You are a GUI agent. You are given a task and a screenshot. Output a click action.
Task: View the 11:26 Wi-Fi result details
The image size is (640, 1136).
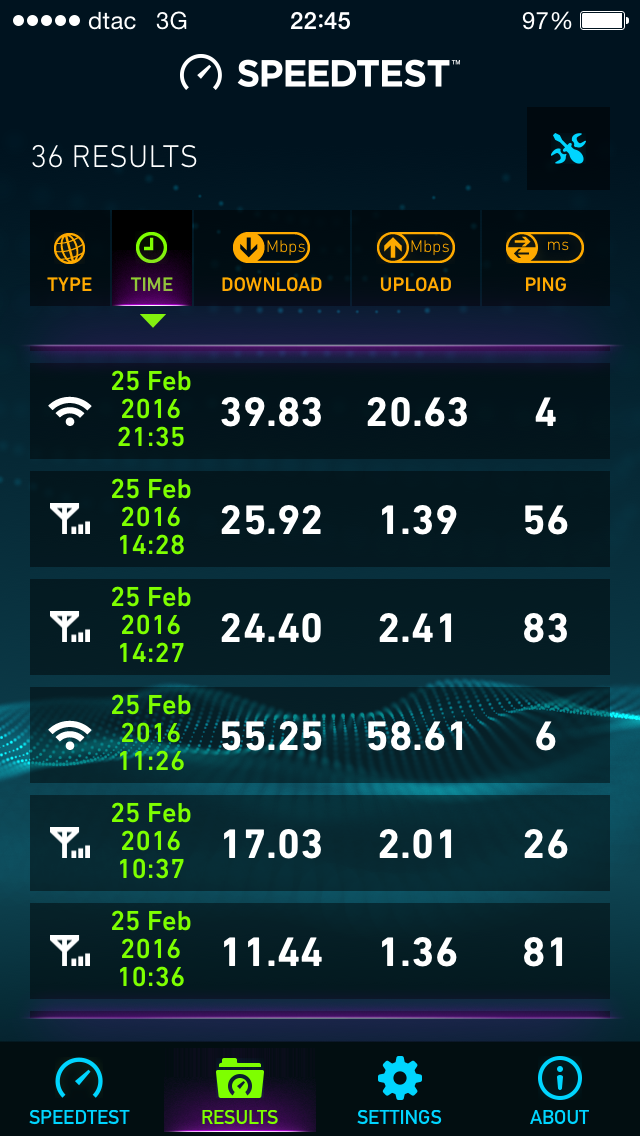tap(320, 735)
